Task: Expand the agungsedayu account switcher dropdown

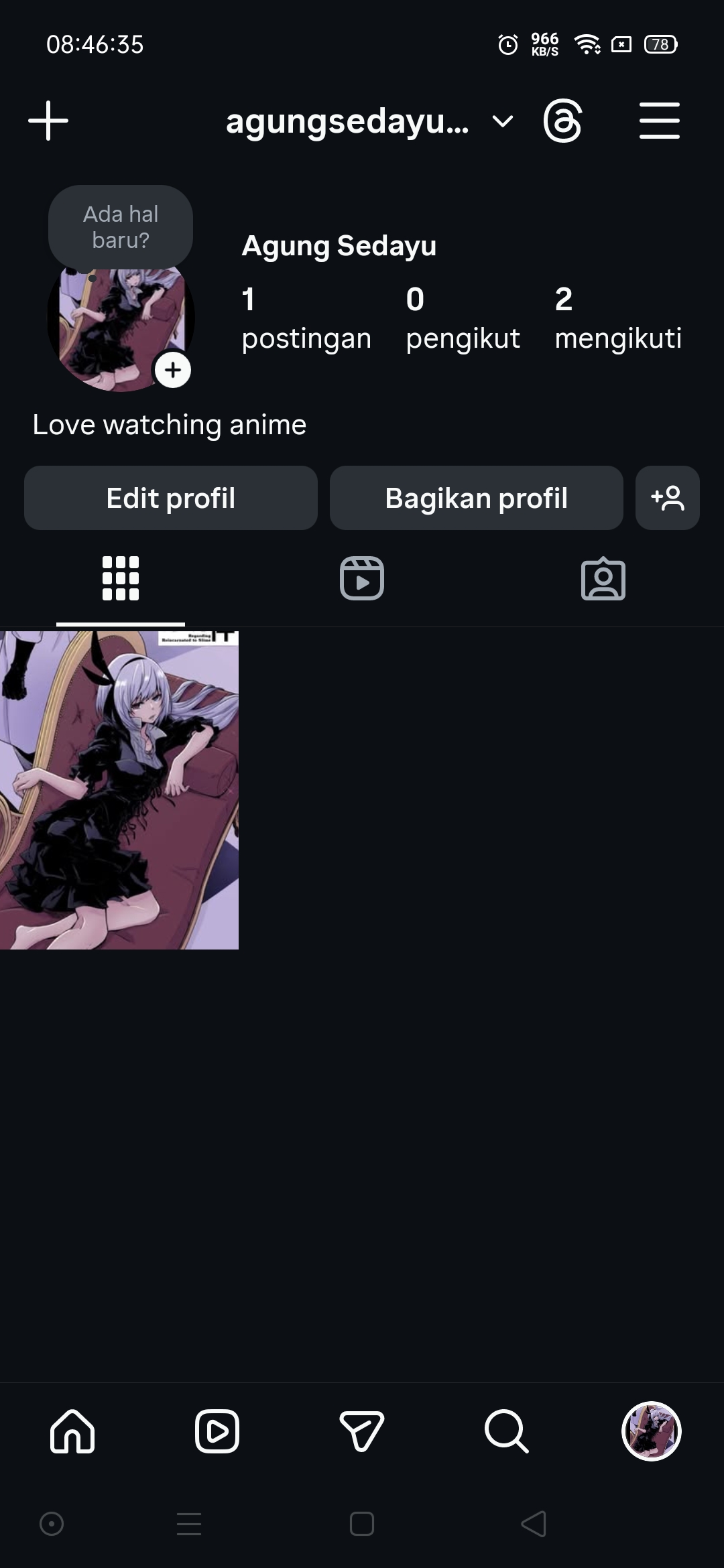Action: click(x=502, y=121)
